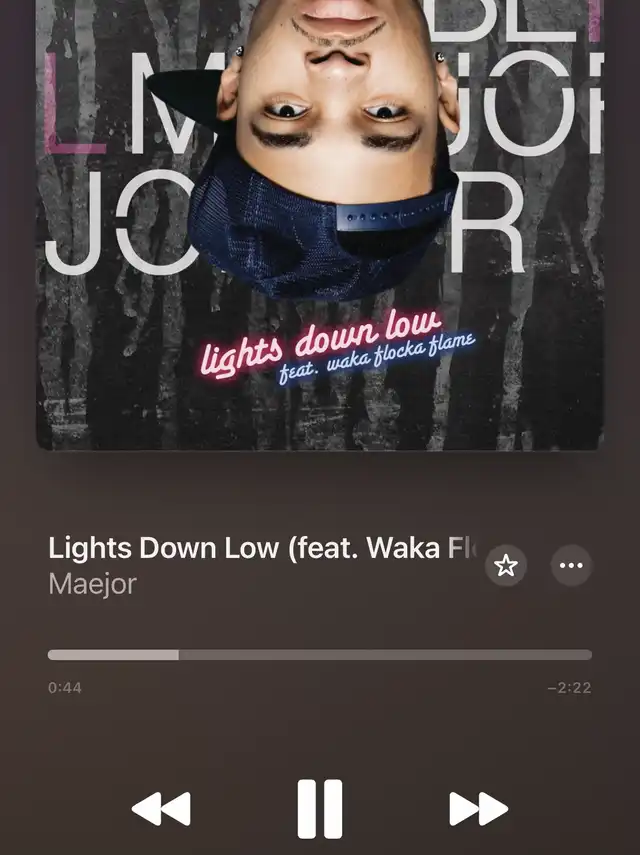The image size is (640, 855).
Task: Tap the playback progress bar to seek
Action: (320, 655)
